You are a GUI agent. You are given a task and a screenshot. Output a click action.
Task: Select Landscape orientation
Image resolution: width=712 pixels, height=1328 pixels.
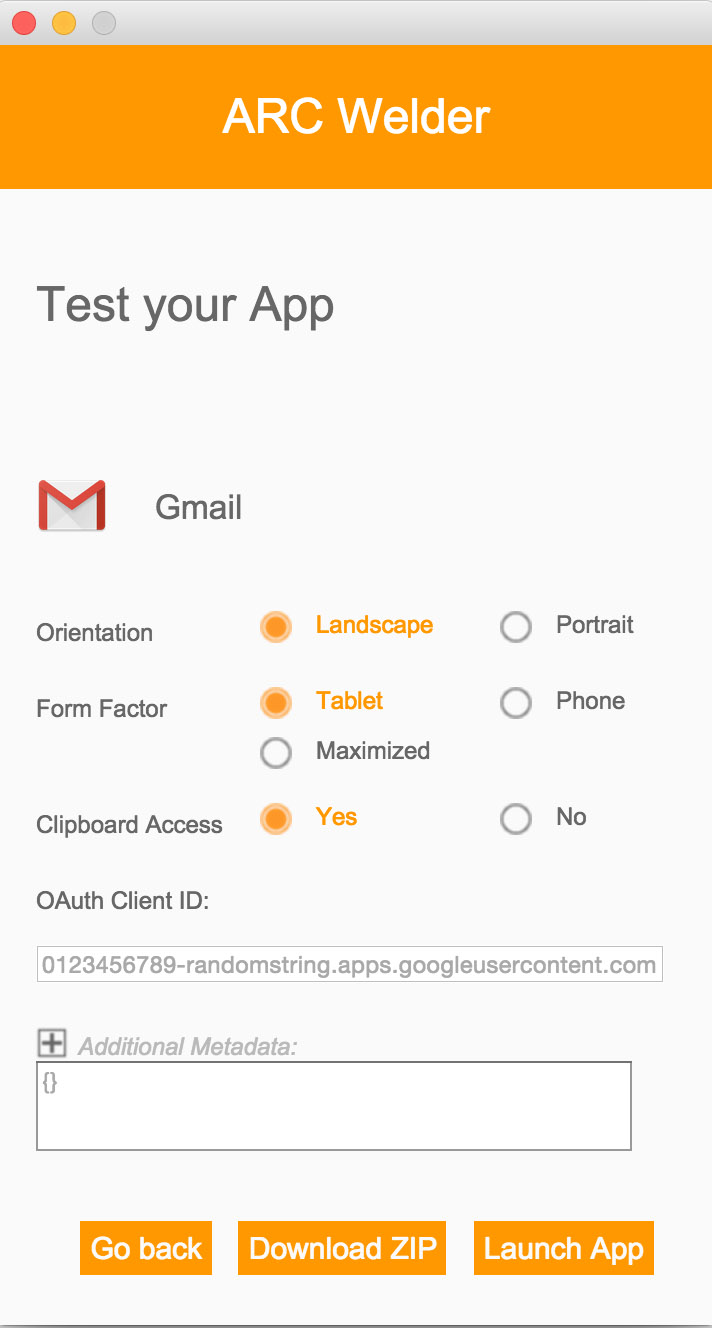(x=276, y=627)
